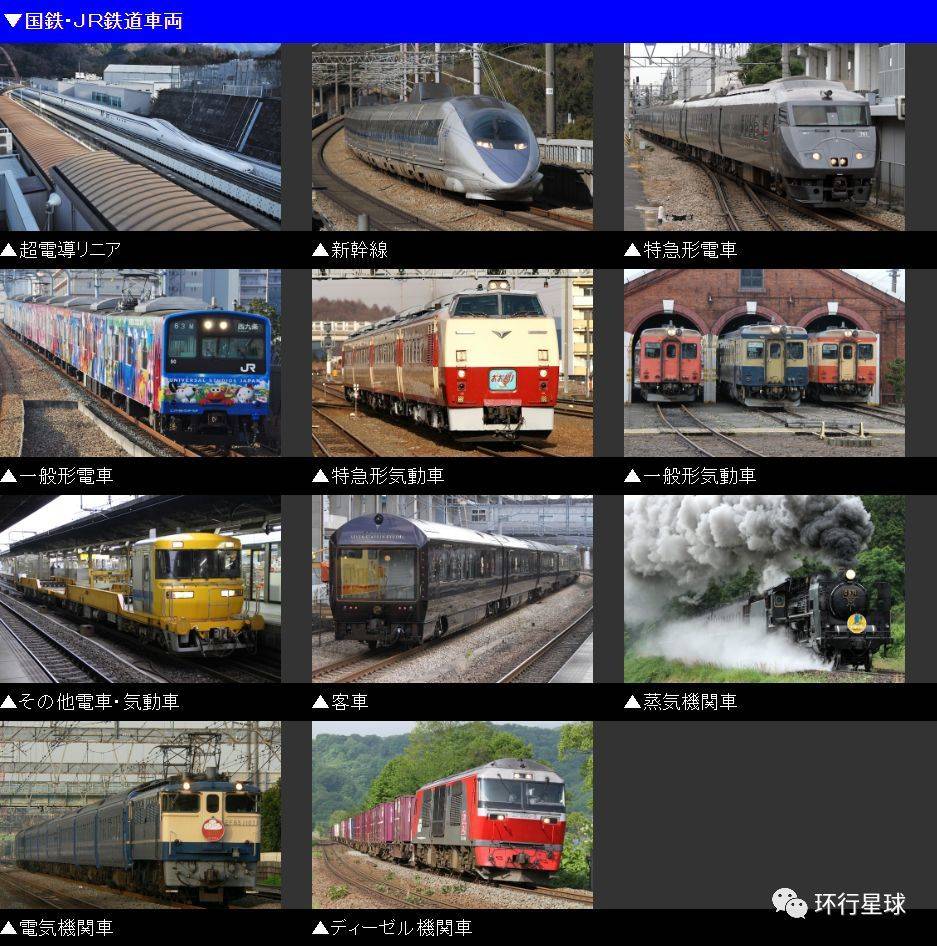
Task: Select the ▲一般形電車 caption text
Action: coord(56,475)
